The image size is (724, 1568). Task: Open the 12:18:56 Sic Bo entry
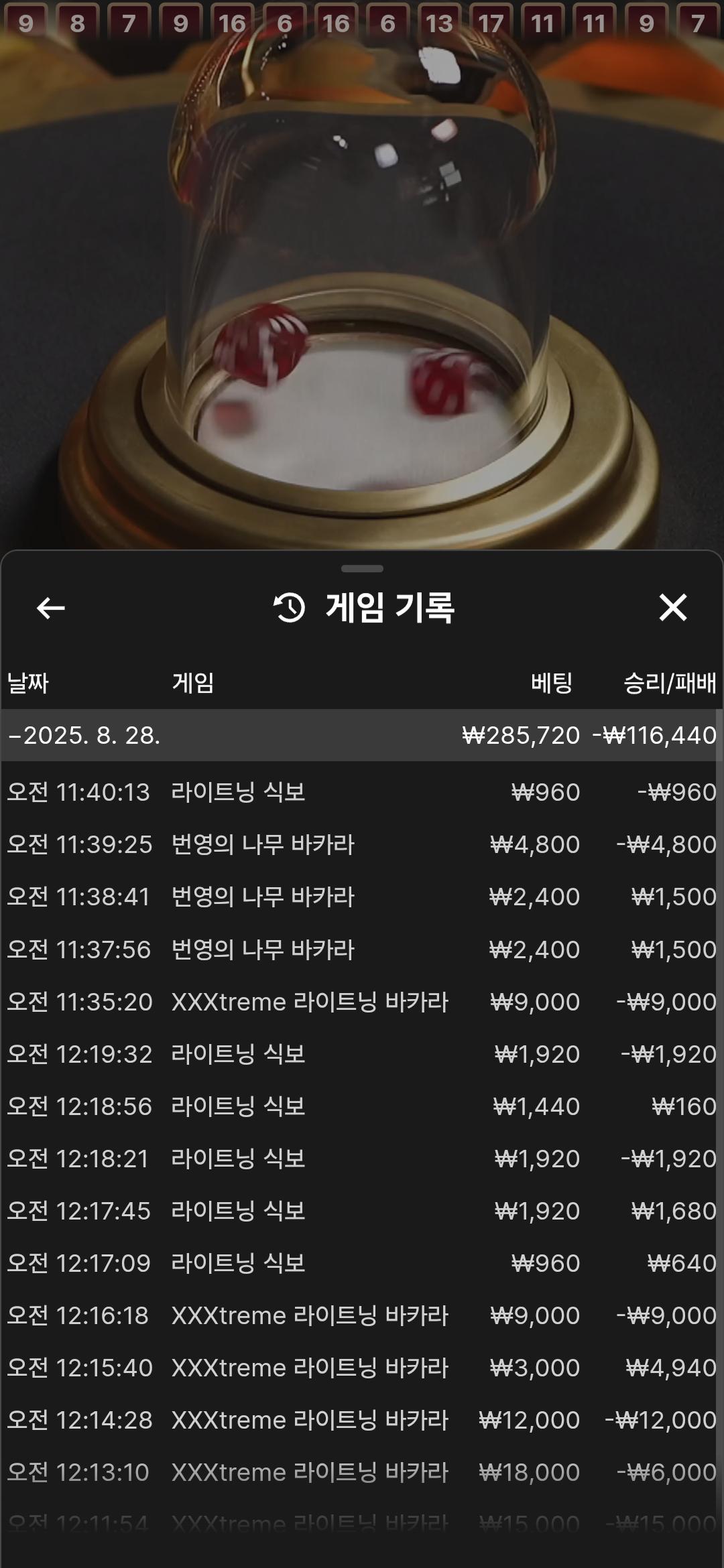[362, 1106]
